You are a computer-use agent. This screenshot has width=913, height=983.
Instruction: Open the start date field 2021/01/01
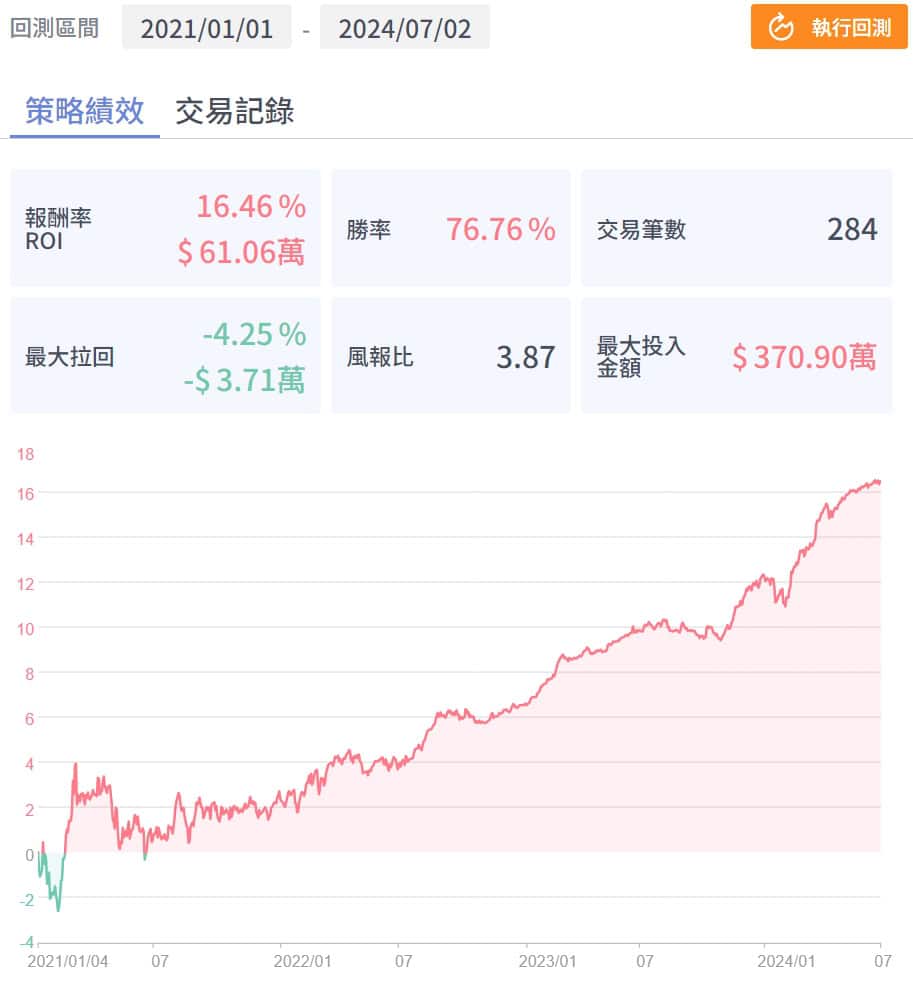point(206,27)
